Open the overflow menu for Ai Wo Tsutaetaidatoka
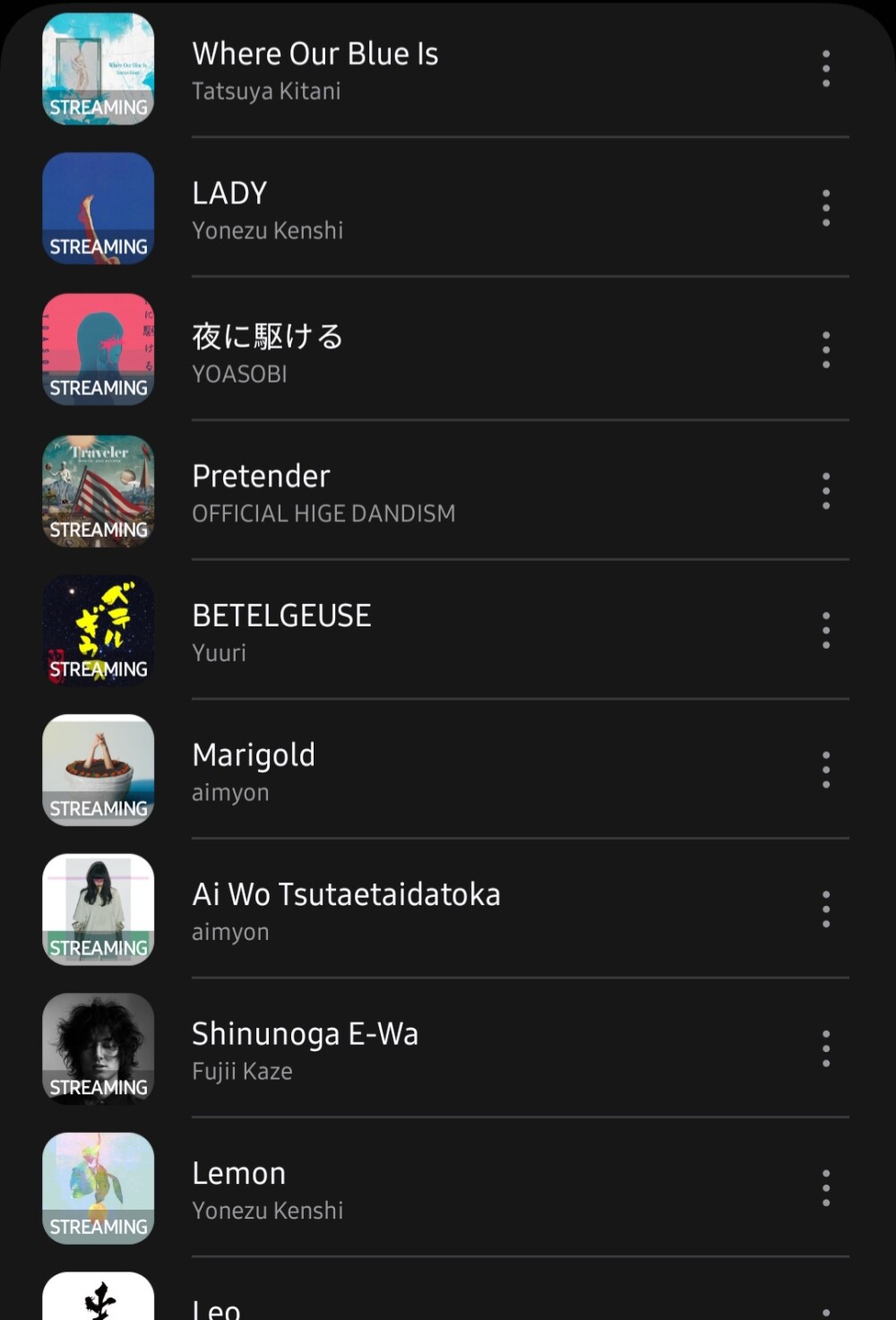 tap(826, 910)
